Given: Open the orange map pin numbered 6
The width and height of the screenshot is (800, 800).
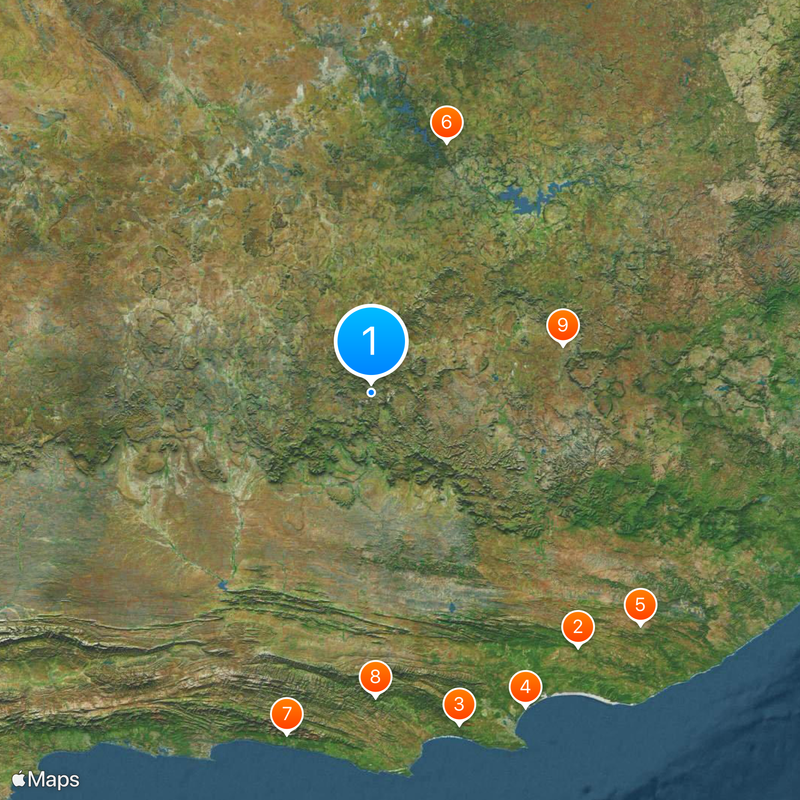Looking at the screenshot, I should pos(447,123).
